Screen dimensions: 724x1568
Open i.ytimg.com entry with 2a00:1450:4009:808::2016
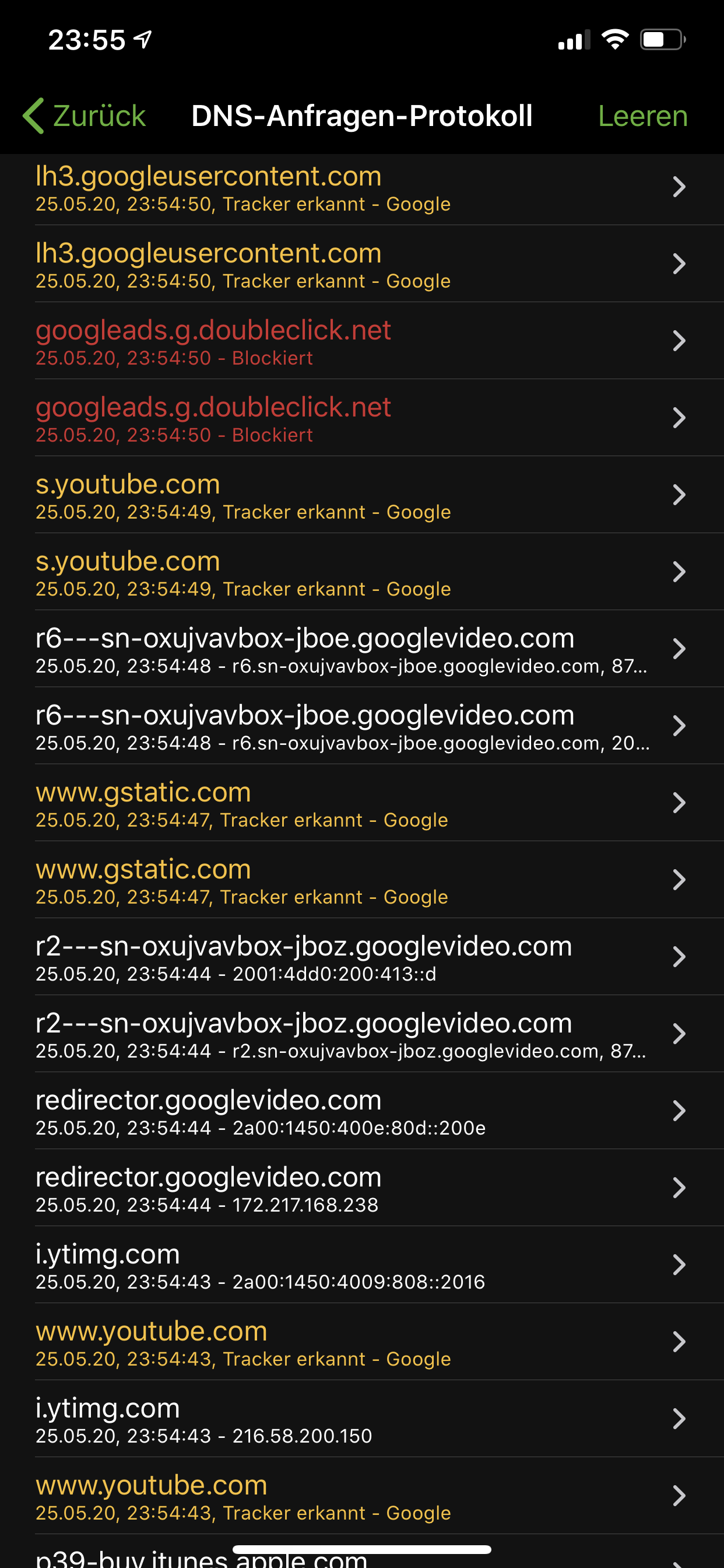[361, 1265]
